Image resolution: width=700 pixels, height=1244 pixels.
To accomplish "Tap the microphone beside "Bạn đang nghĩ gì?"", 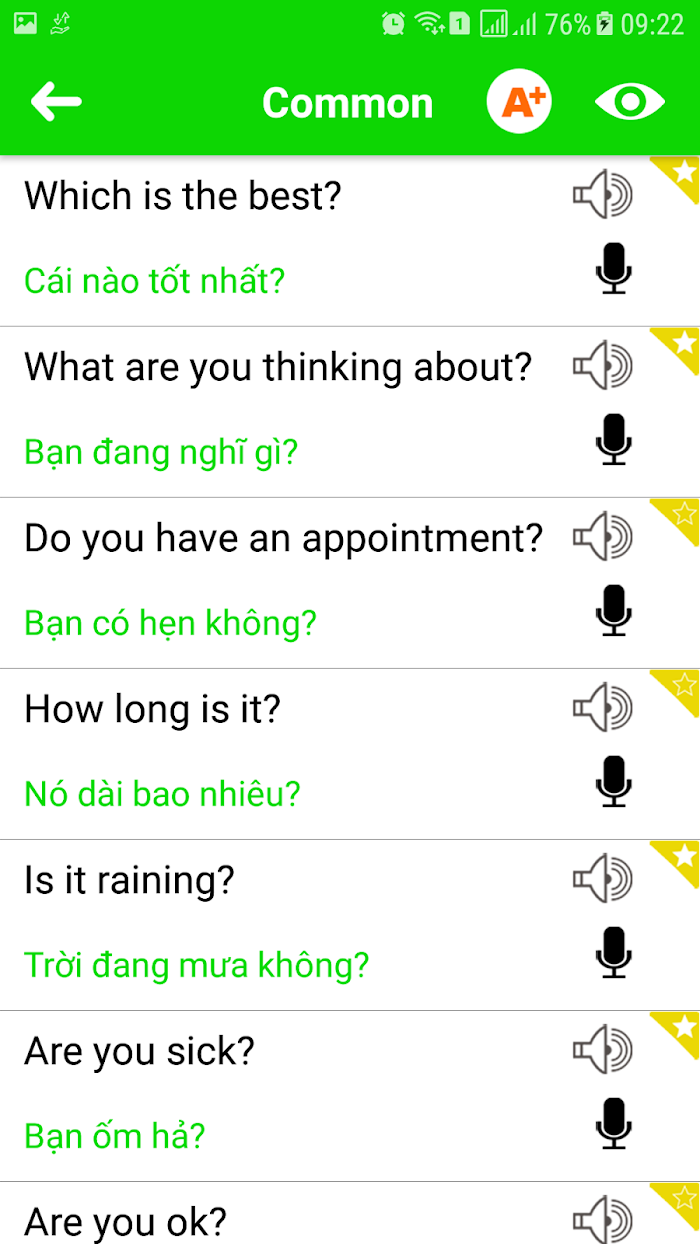I will [x=614, y=439].
